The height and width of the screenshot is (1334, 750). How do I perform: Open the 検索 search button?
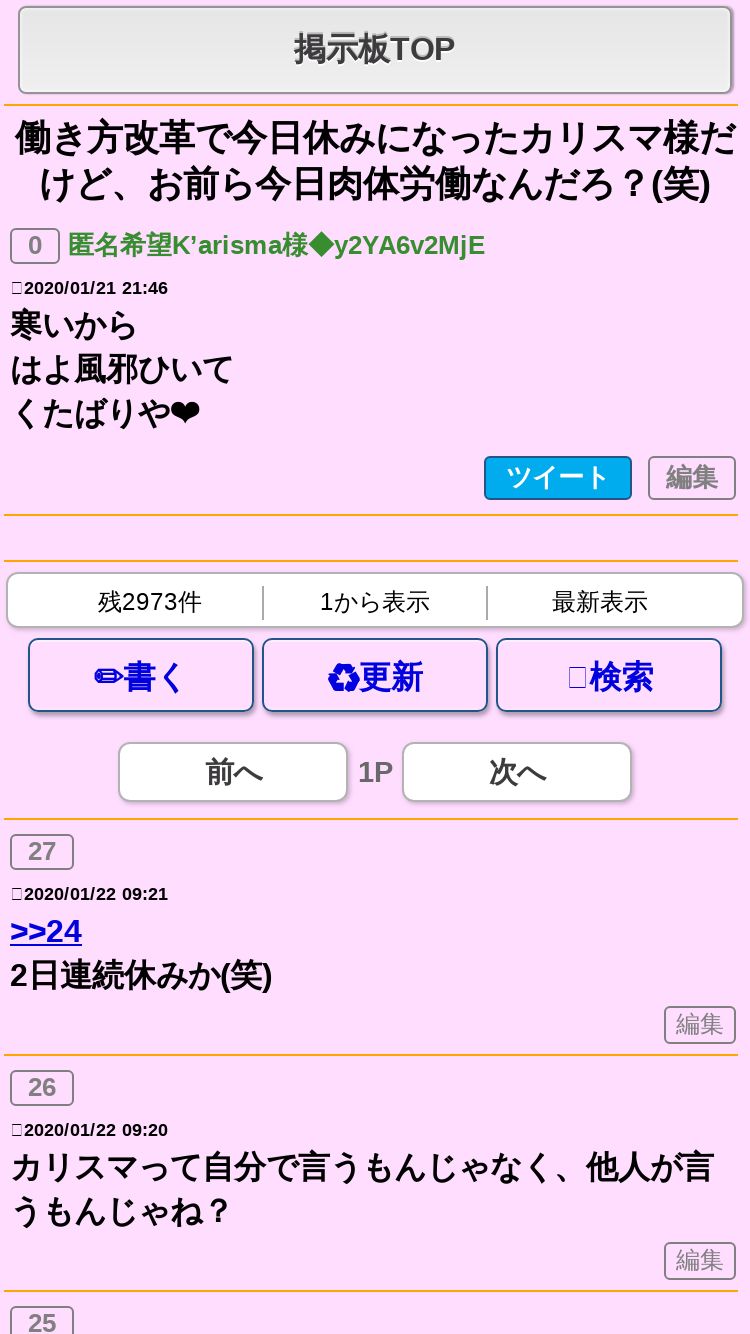(x=609, y=676)
